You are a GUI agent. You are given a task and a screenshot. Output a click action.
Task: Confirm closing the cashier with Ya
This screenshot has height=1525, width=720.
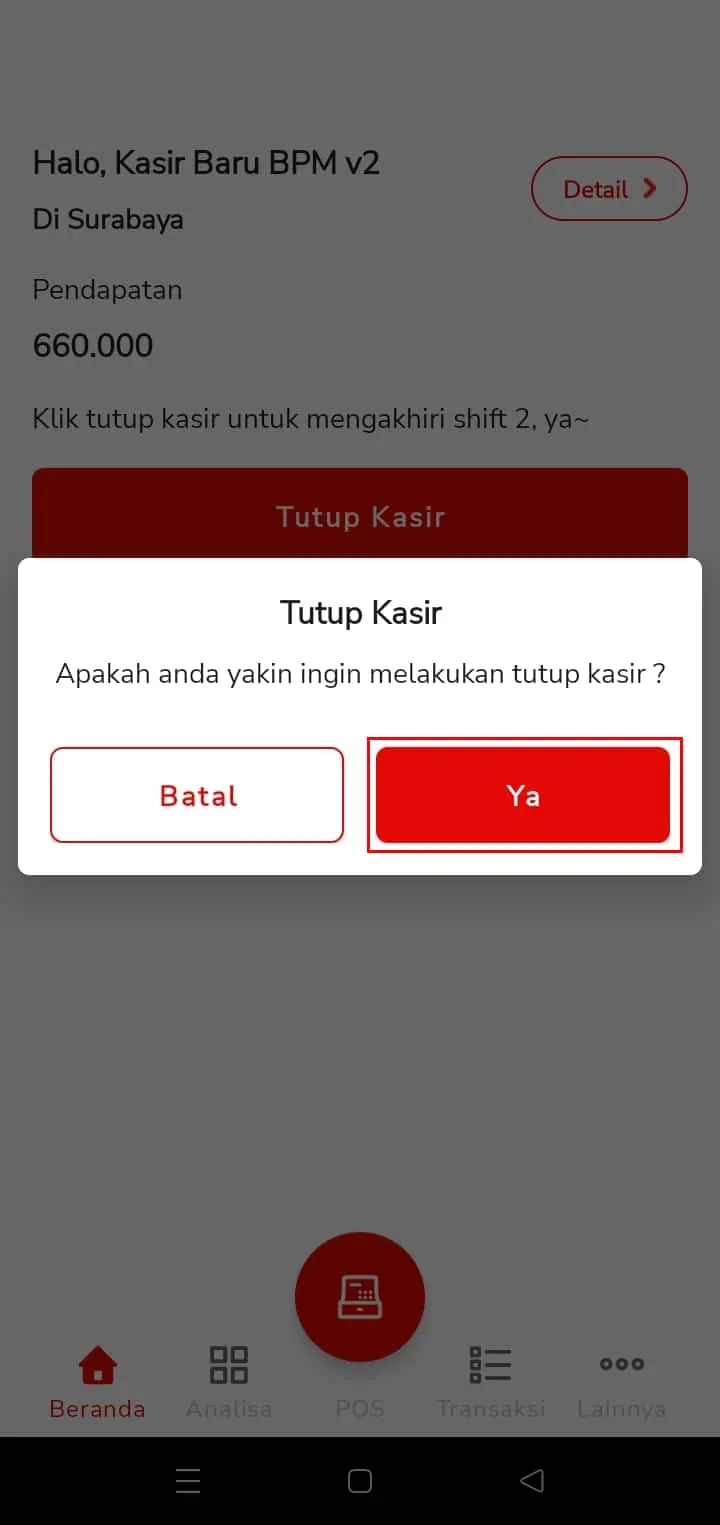(x=523, y=795)
